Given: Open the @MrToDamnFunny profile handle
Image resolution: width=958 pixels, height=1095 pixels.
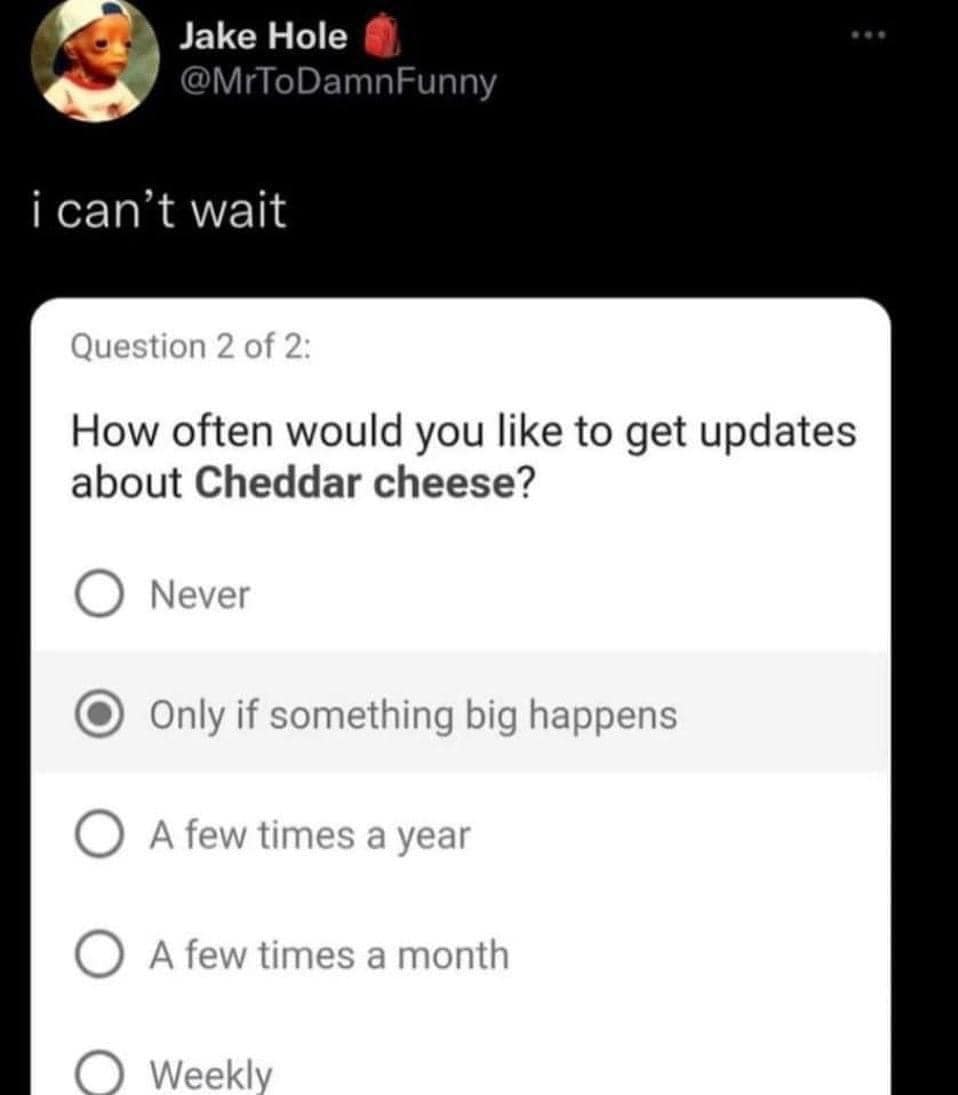Looking at the screenshot, I should coord(333,82).
